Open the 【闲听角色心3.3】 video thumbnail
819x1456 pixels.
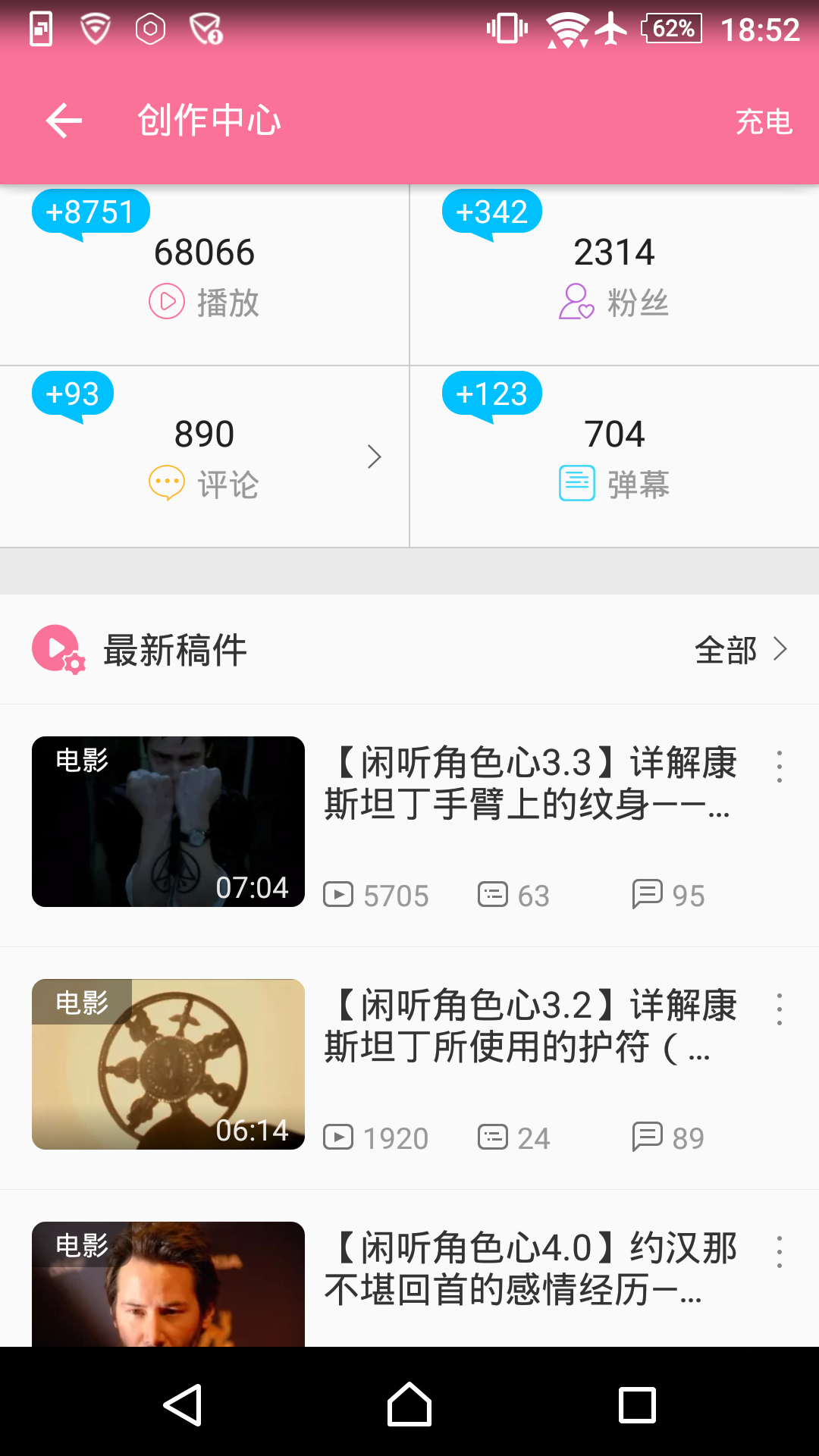click(168, 821)
